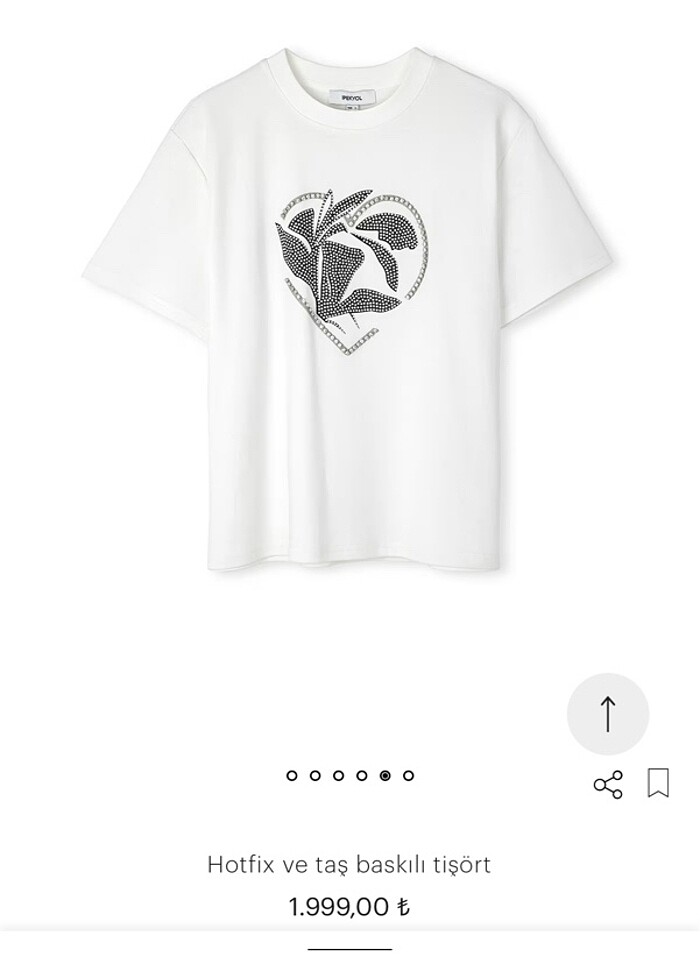700x980 pixels.
Task: Open the white t-shirt product image
Action: coord(348,310)
